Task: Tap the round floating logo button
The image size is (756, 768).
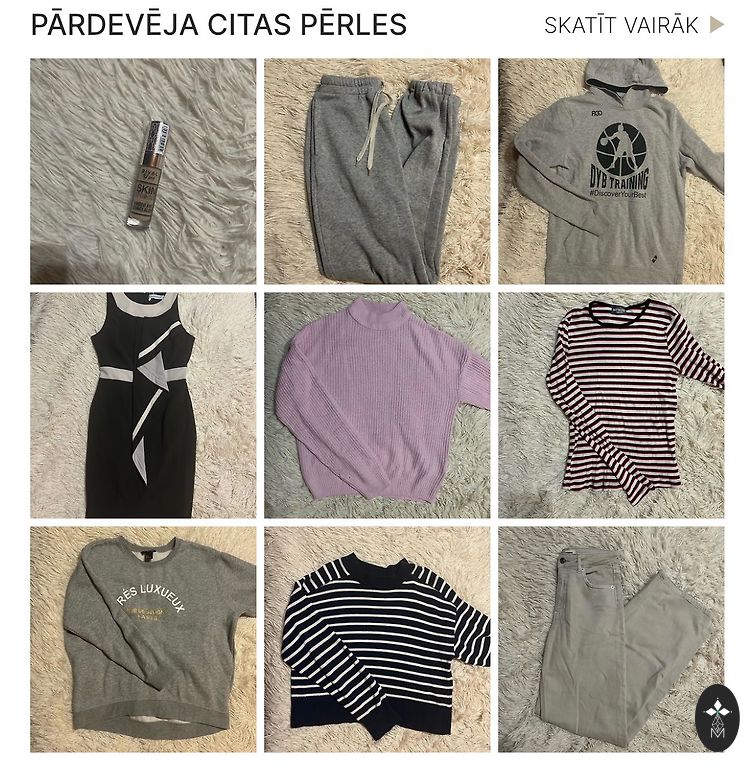Action: click(x=716, y=717)
